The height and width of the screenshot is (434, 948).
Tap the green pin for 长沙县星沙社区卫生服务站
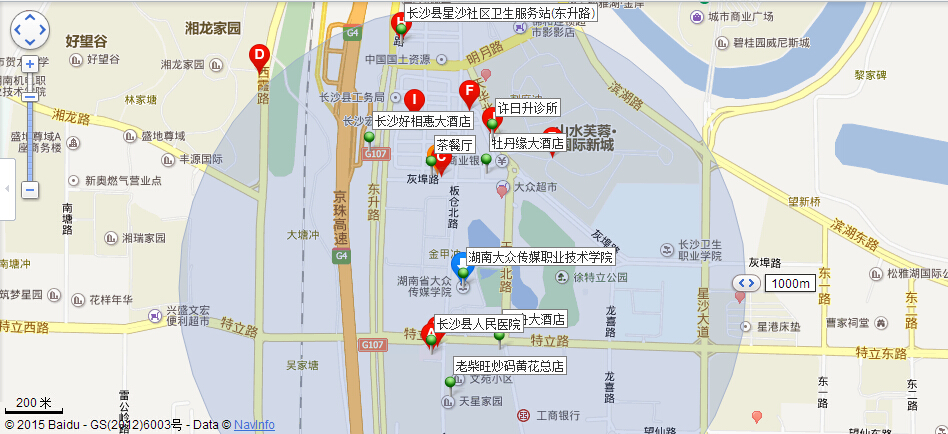401,29
